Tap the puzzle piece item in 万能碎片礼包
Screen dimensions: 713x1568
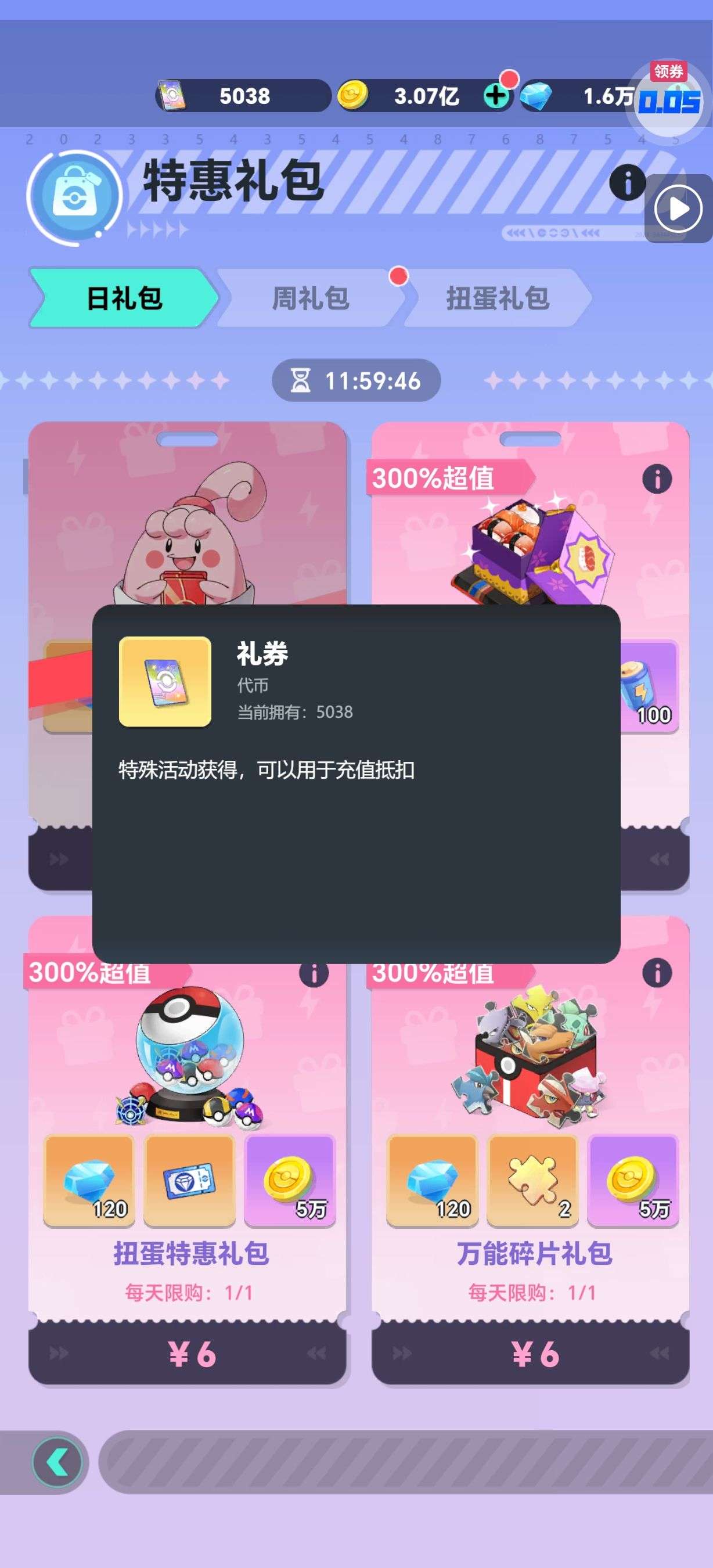532,1181
